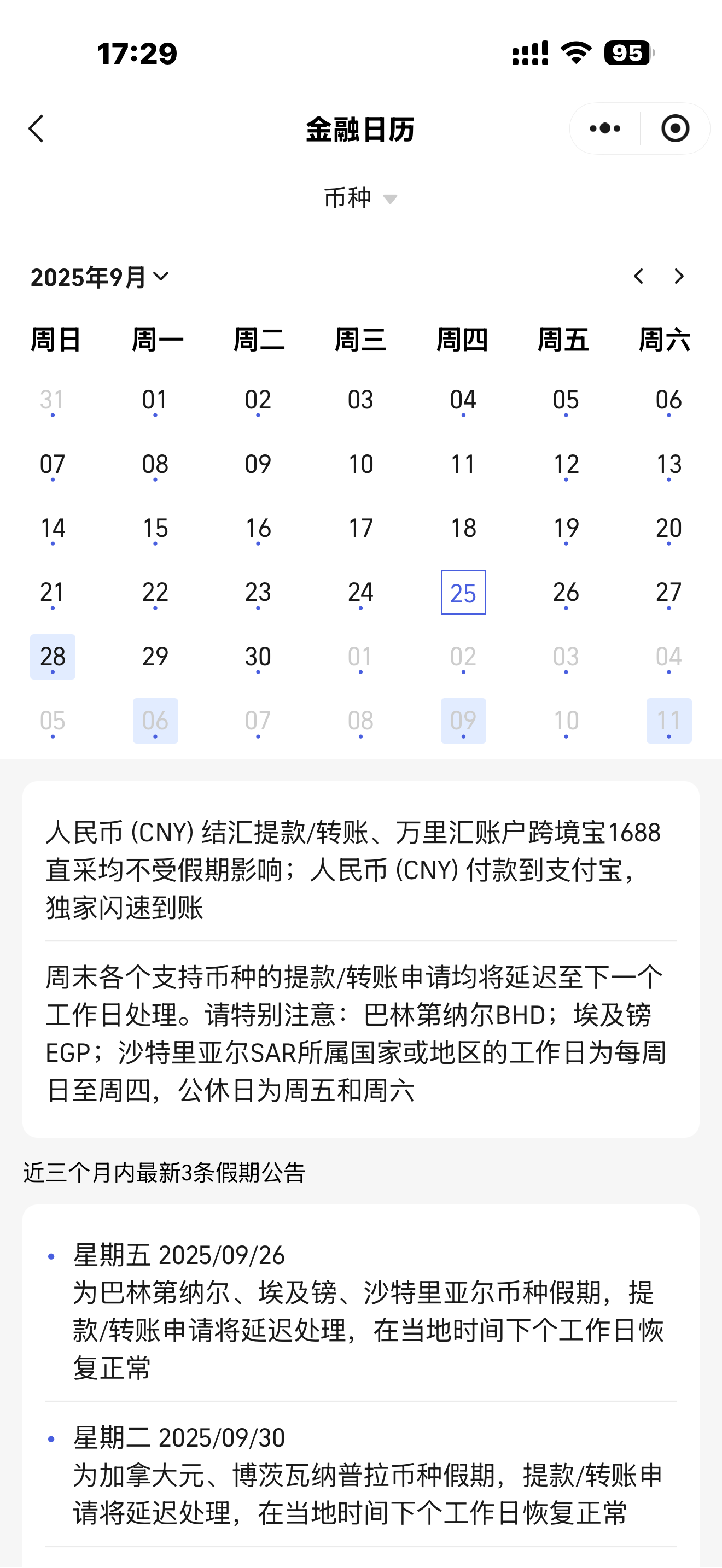Screen dimensions: 722x1568
Task: Go back from the 金融日历 page
Action: [x=37, y=128]
